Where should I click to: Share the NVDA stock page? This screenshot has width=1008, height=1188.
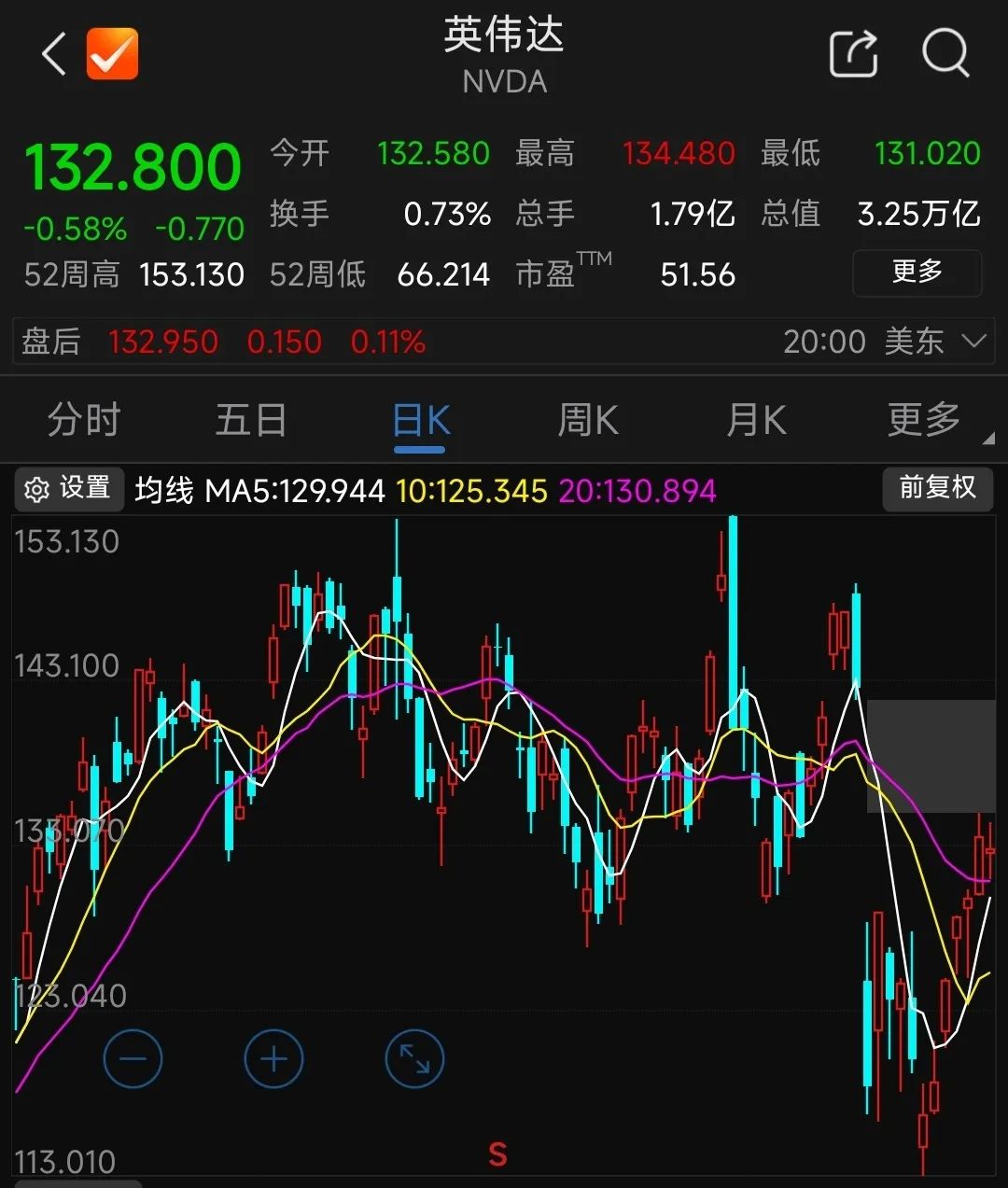coord(853,53)
